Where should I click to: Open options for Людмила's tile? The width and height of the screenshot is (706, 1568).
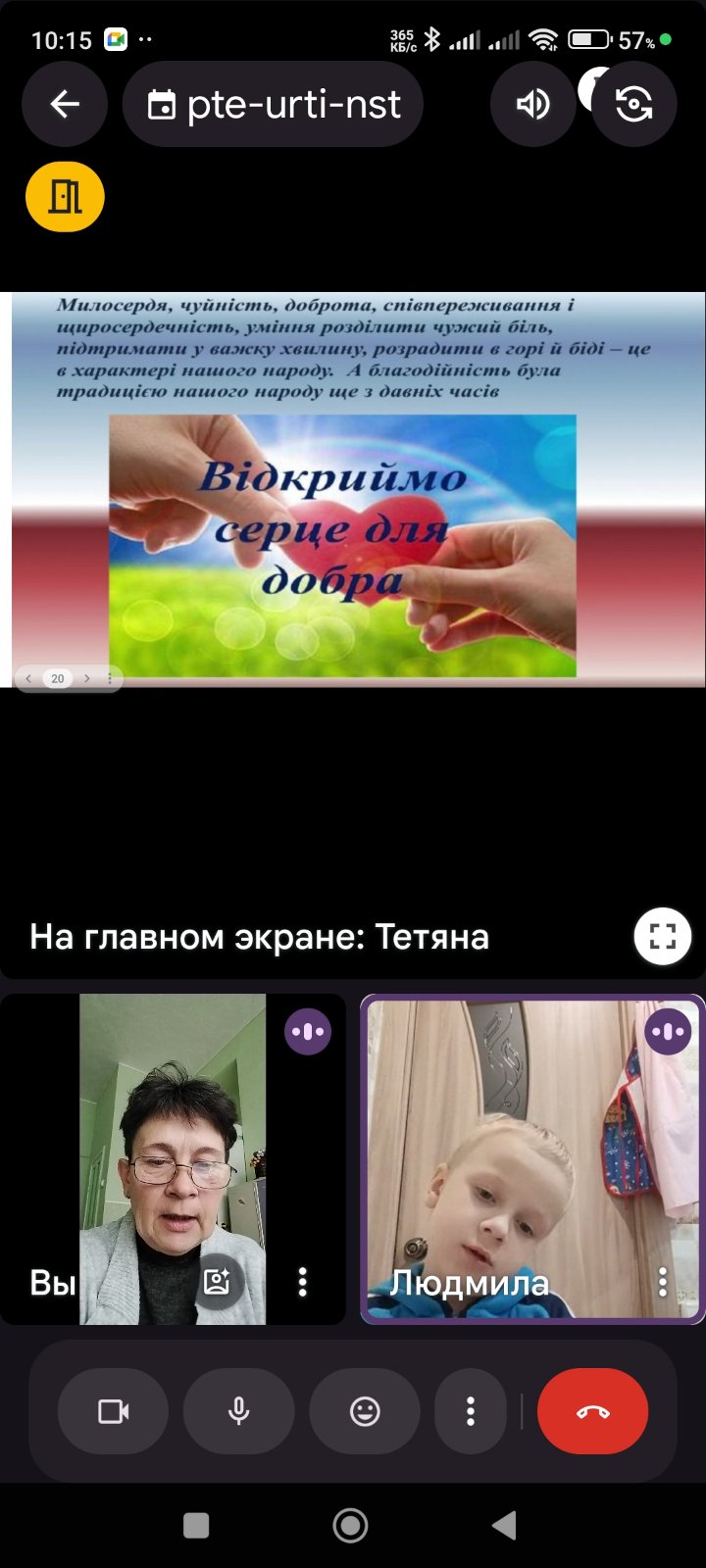[x=663, y=1281]
